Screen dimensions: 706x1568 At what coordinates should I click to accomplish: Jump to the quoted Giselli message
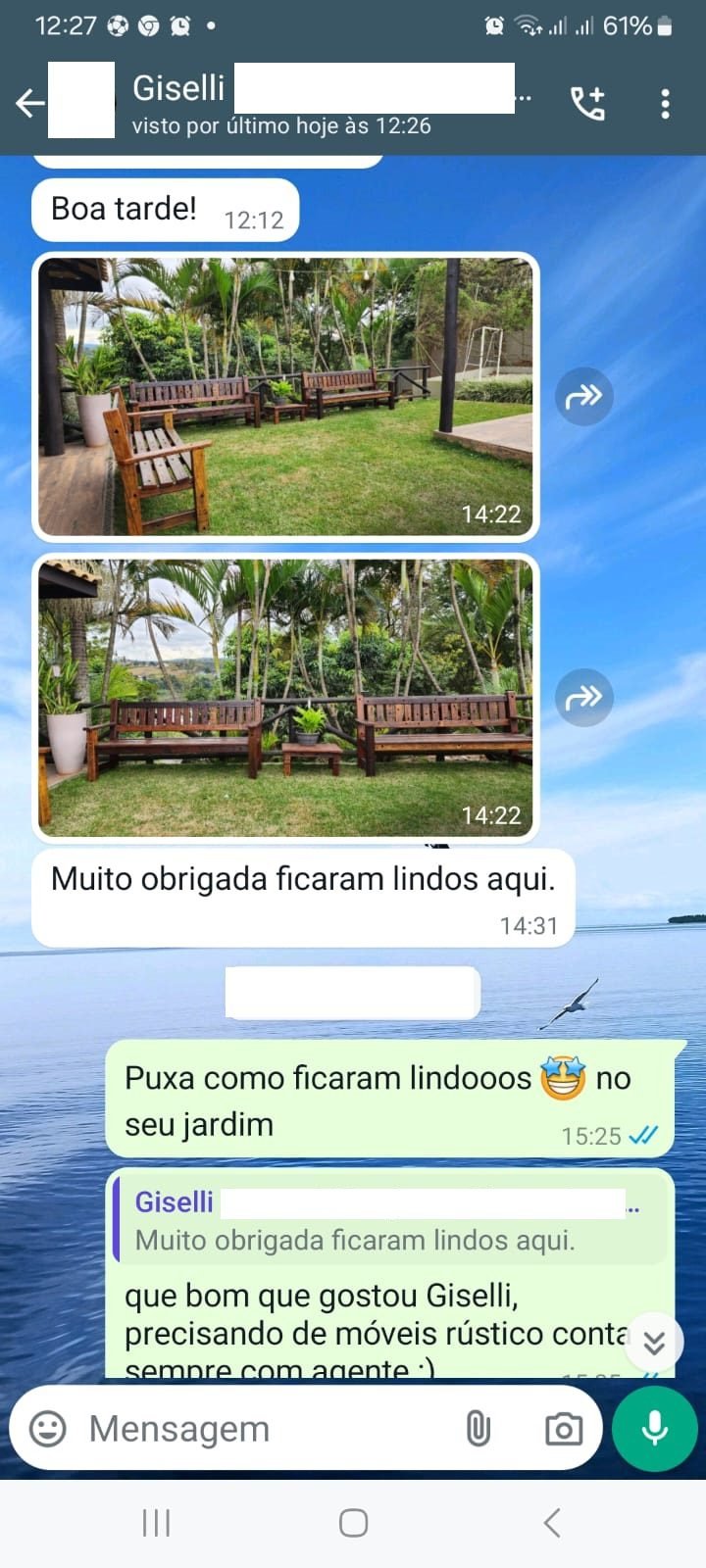pos(389,1221)
